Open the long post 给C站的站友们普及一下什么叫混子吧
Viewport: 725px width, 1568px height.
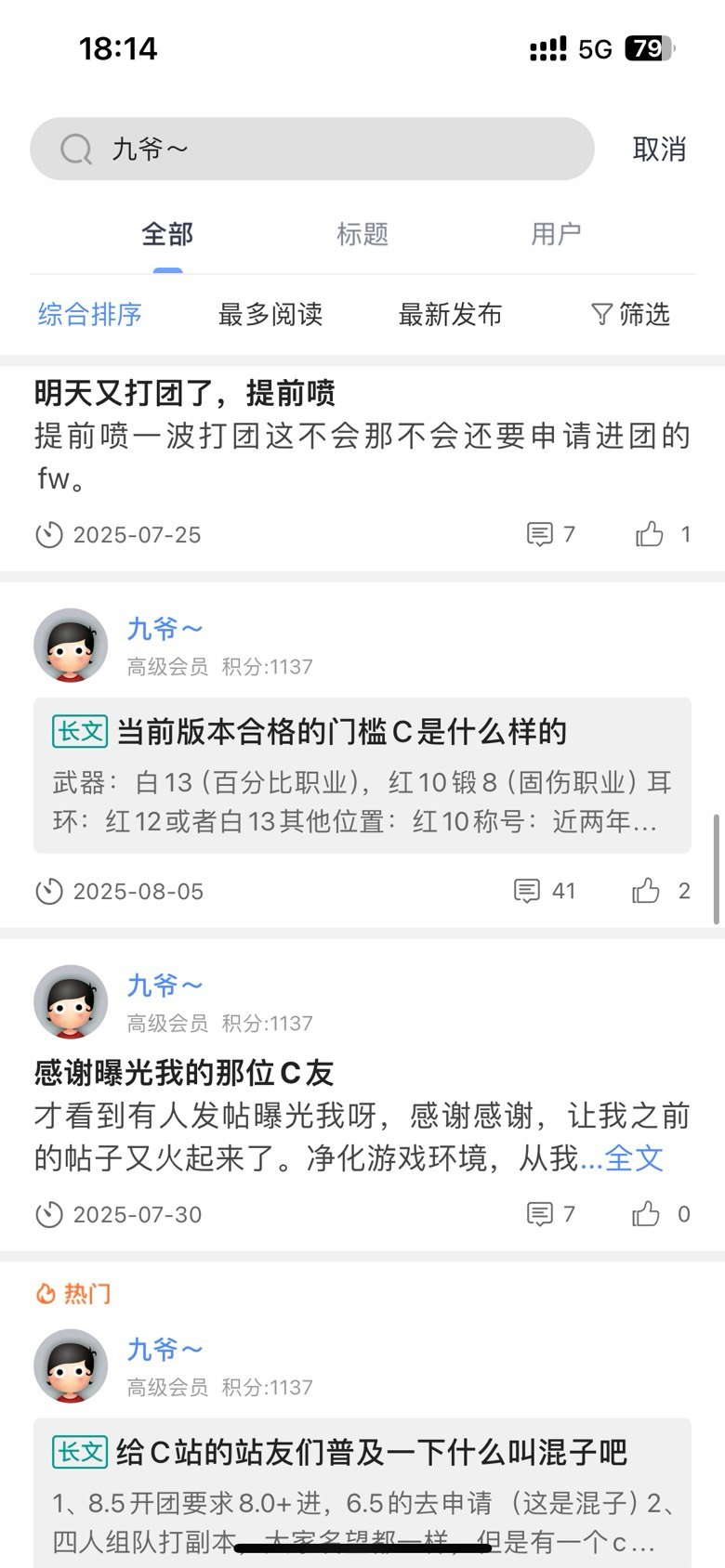coord(371,1452)
